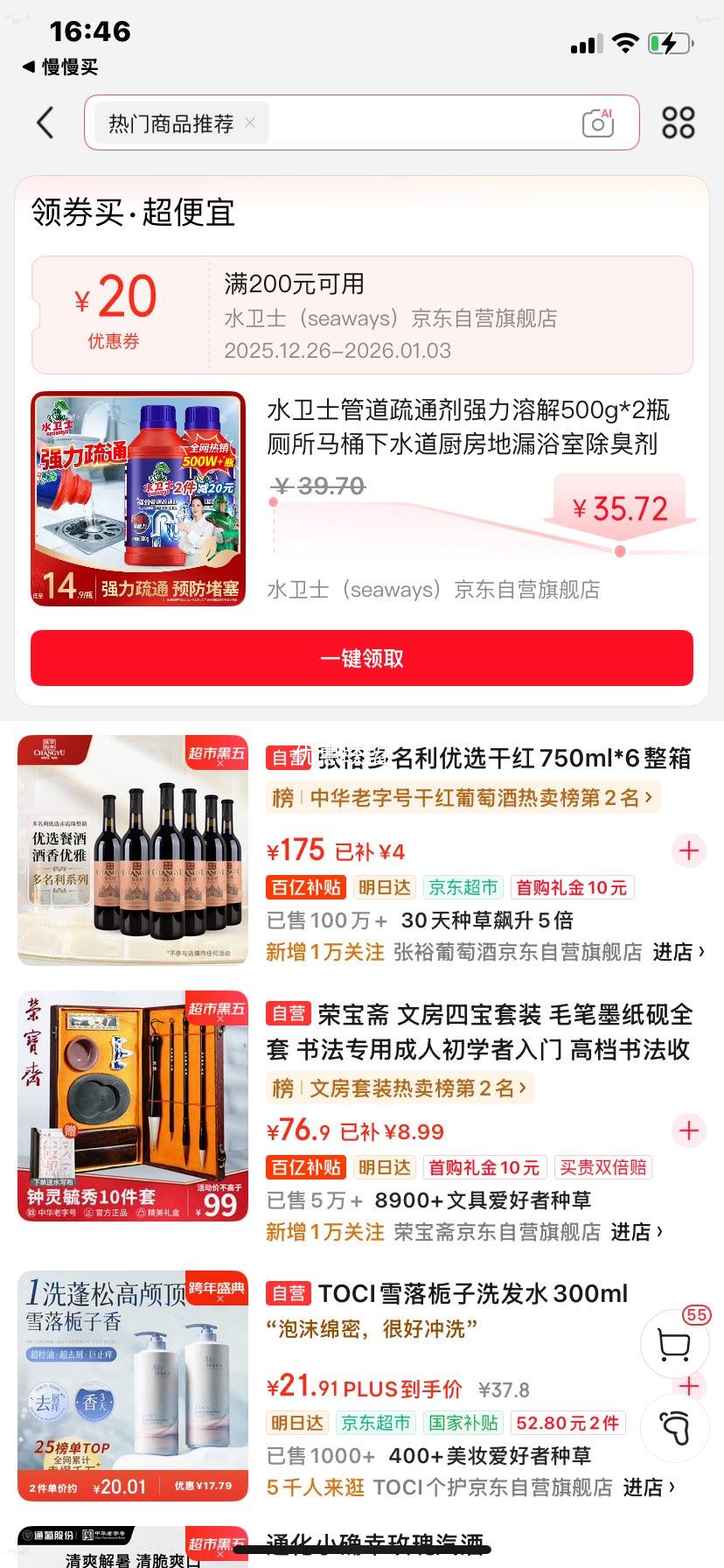This screenshot has height=1568, width=724.
Task: Open the four-dot grid menu
Action: (x=678, y=122)
